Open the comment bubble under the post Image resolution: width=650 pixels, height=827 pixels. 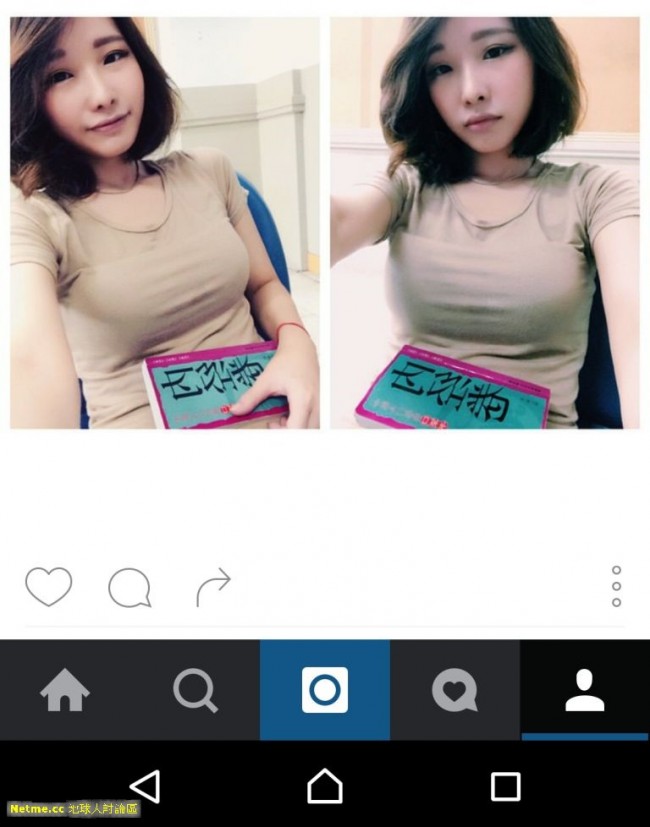click(129, 588)
